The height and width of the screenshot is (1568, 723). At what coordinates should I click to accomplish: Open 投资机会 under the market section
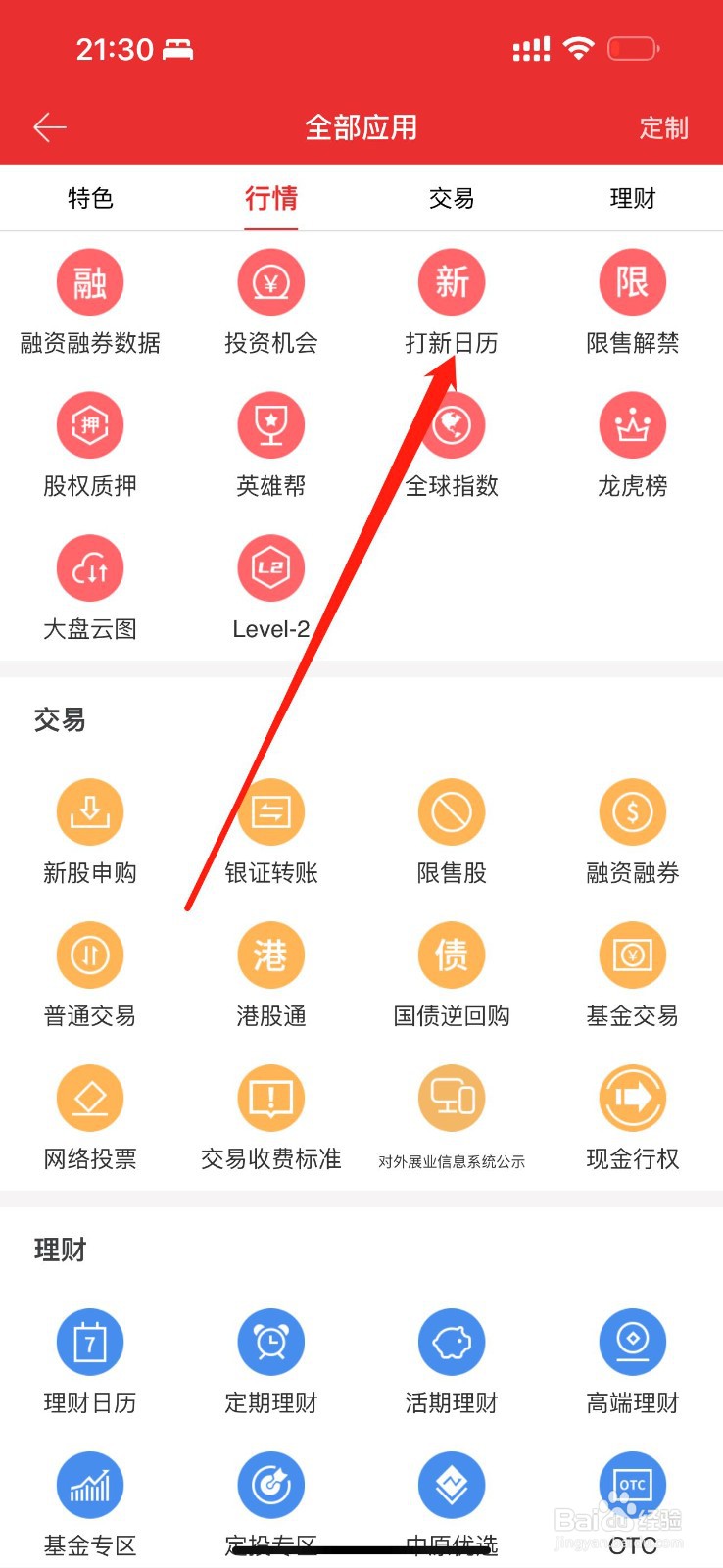point(270,299)
